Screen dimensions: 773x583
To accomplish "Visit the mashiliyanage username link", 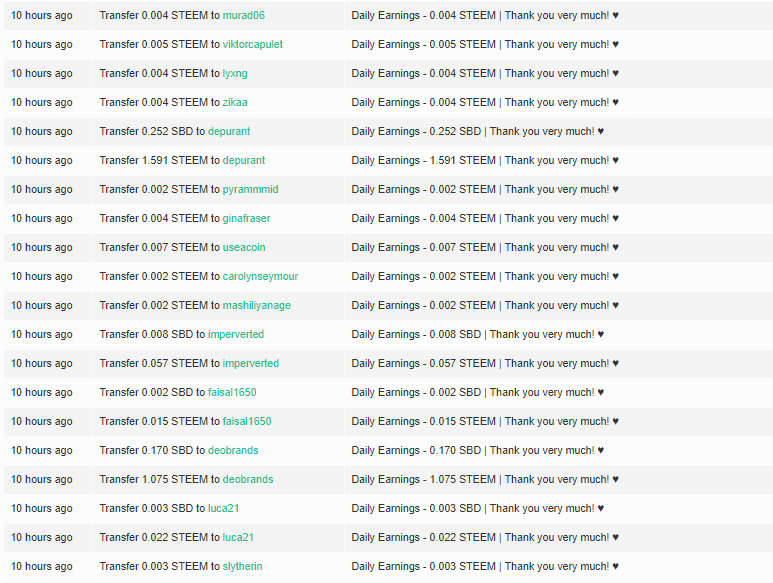I will 256,306.
